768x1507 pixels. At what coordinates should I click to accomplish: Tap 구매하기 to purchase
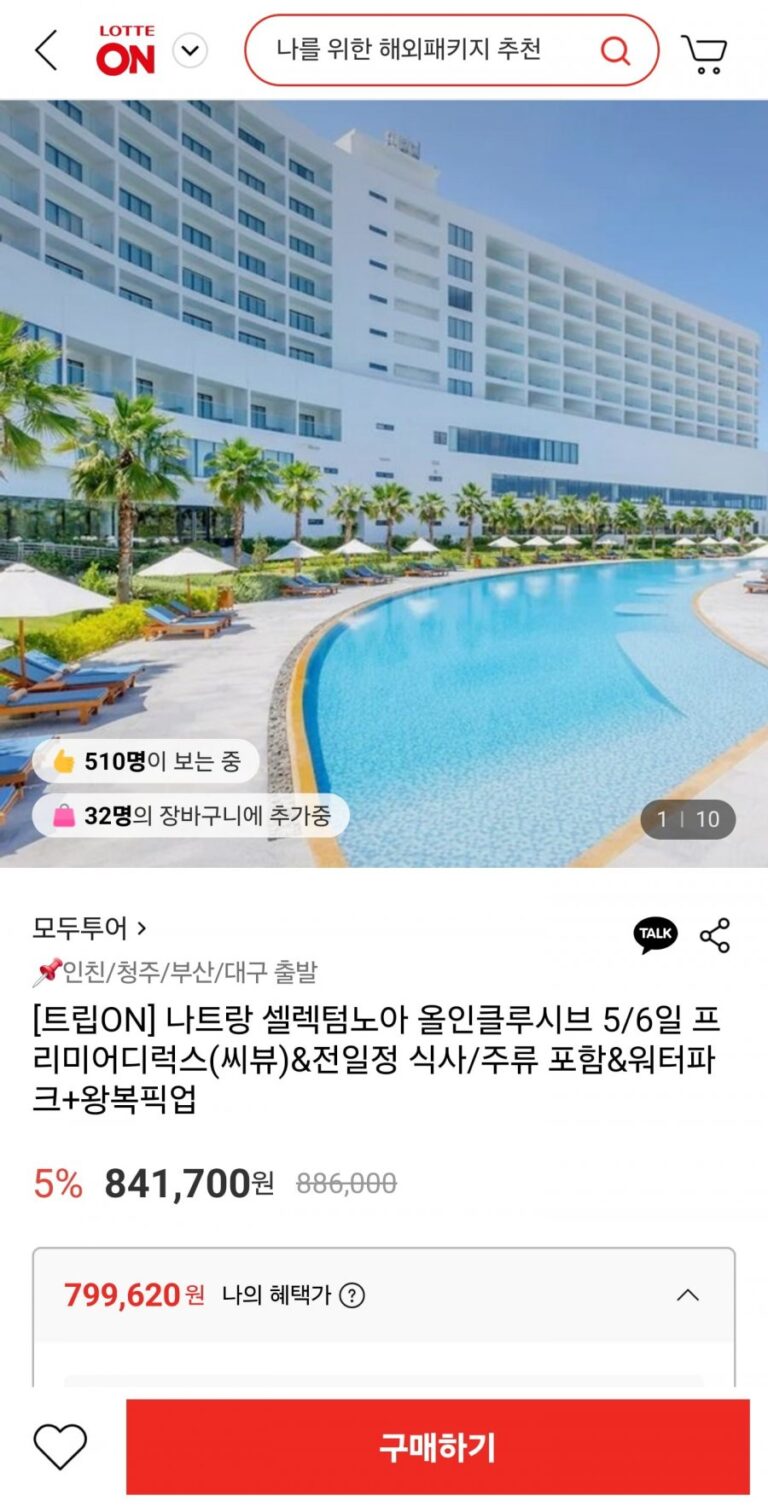click(x=437, y=1446)
